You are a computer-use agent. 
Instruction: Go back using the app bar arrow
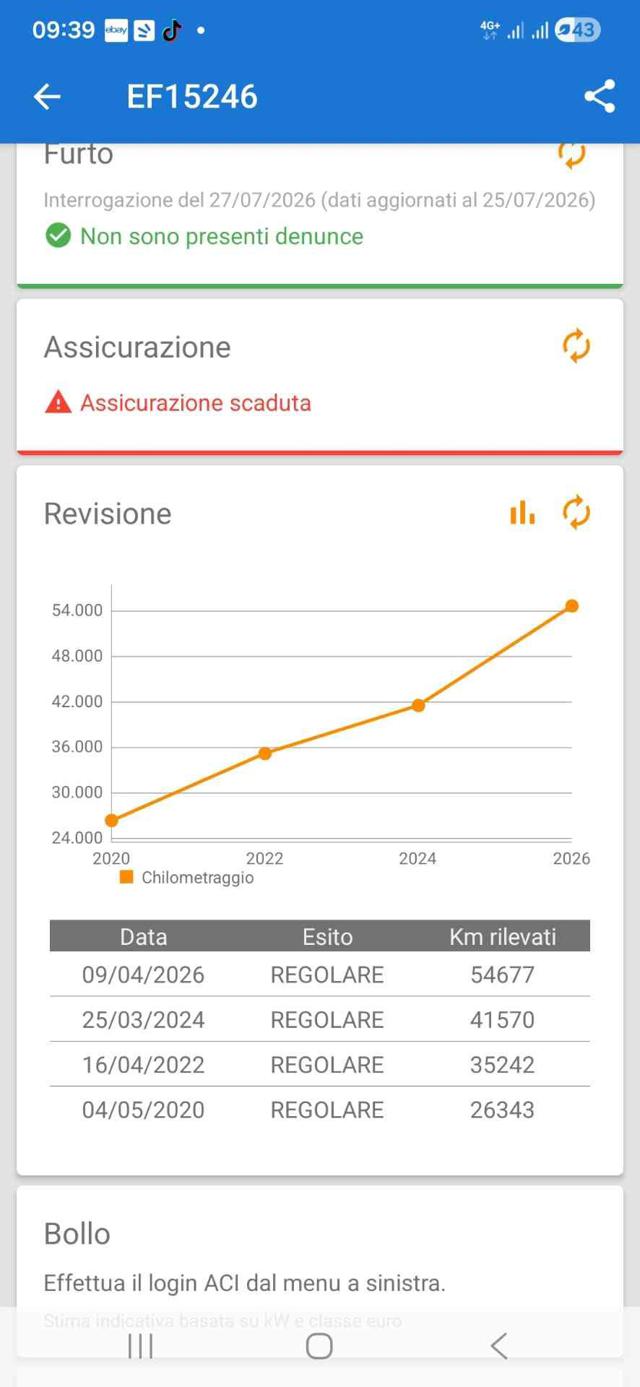[47, 96]
